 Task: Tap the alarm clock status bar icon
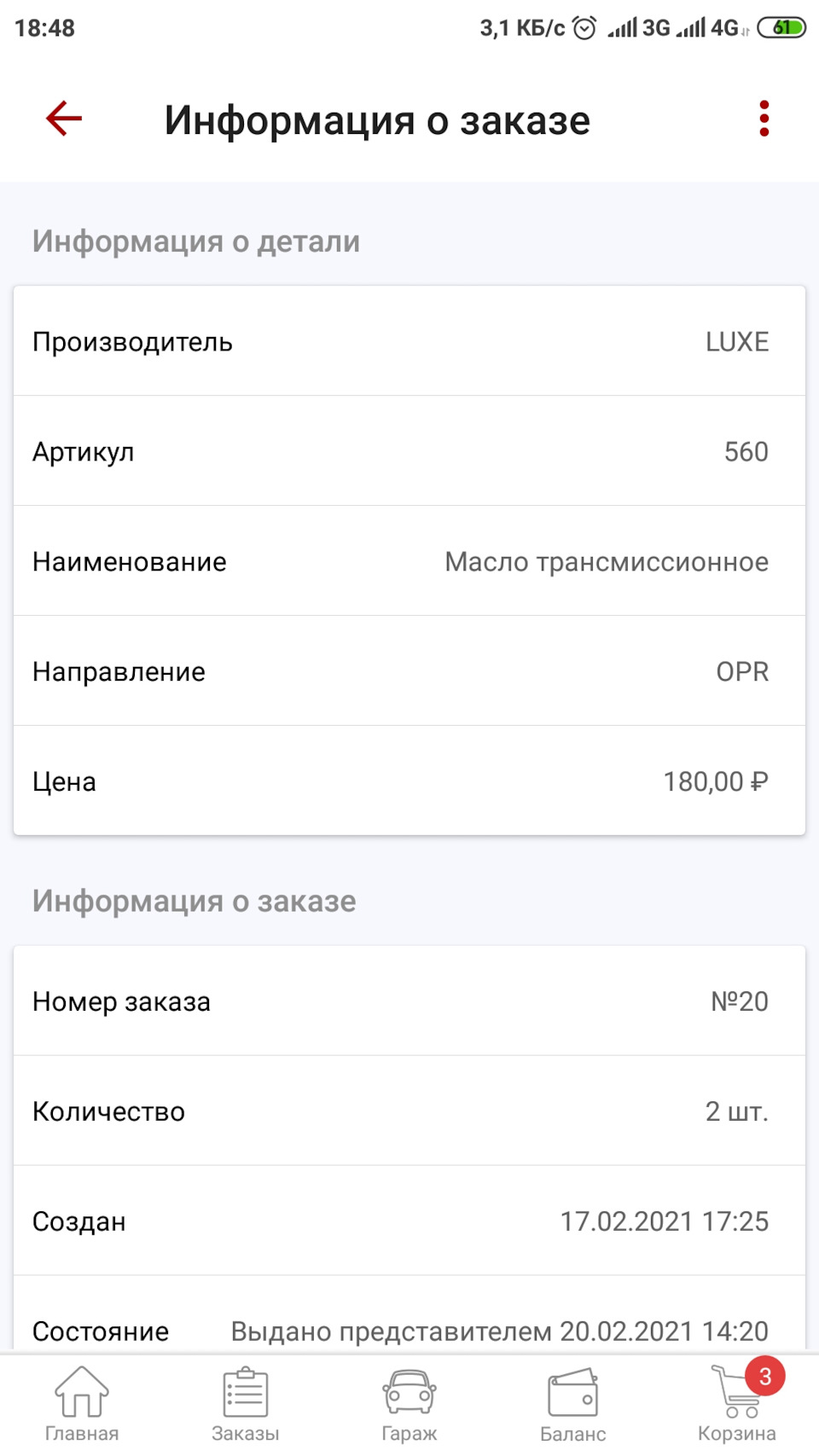(584, 28)
